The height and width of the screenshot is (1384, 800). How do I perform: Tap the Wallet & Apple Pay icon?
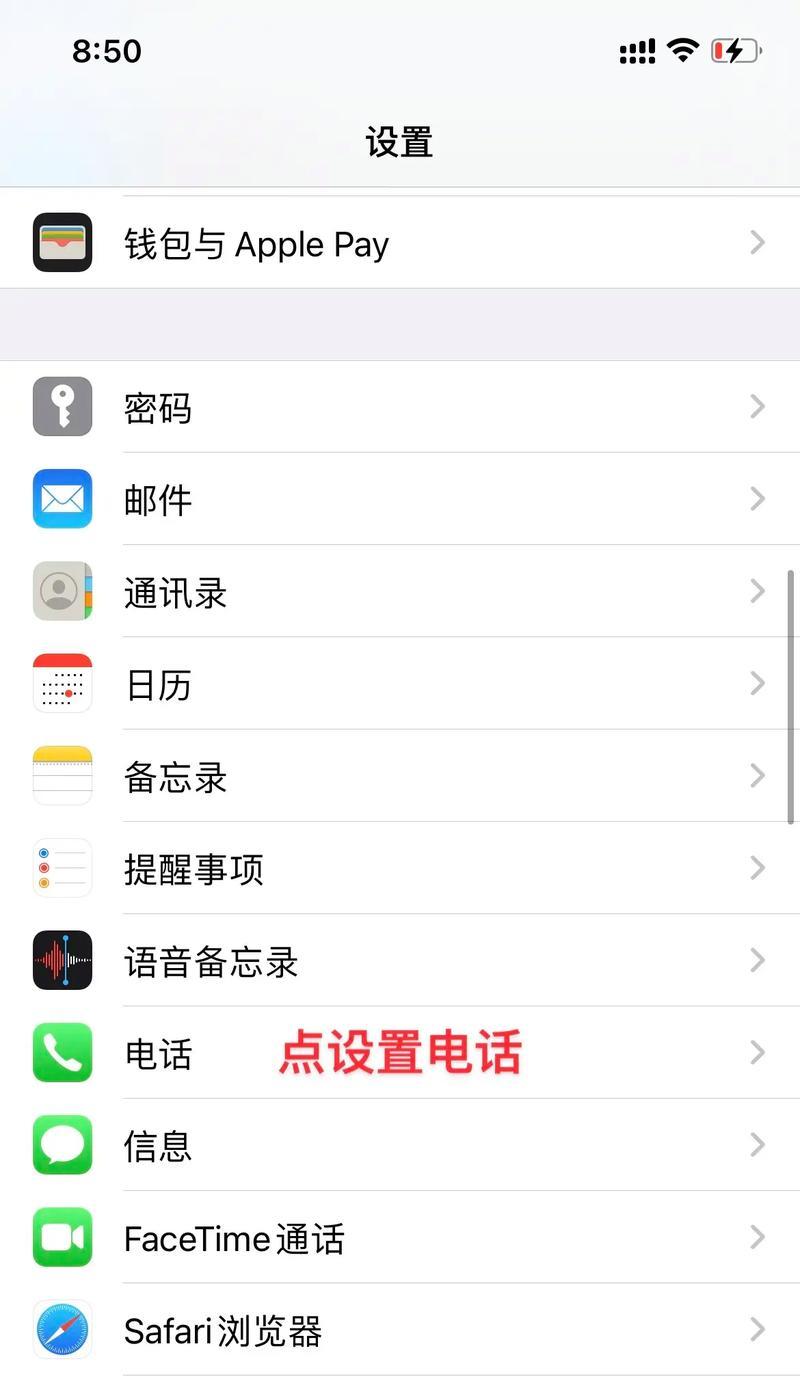pos(62,241)
